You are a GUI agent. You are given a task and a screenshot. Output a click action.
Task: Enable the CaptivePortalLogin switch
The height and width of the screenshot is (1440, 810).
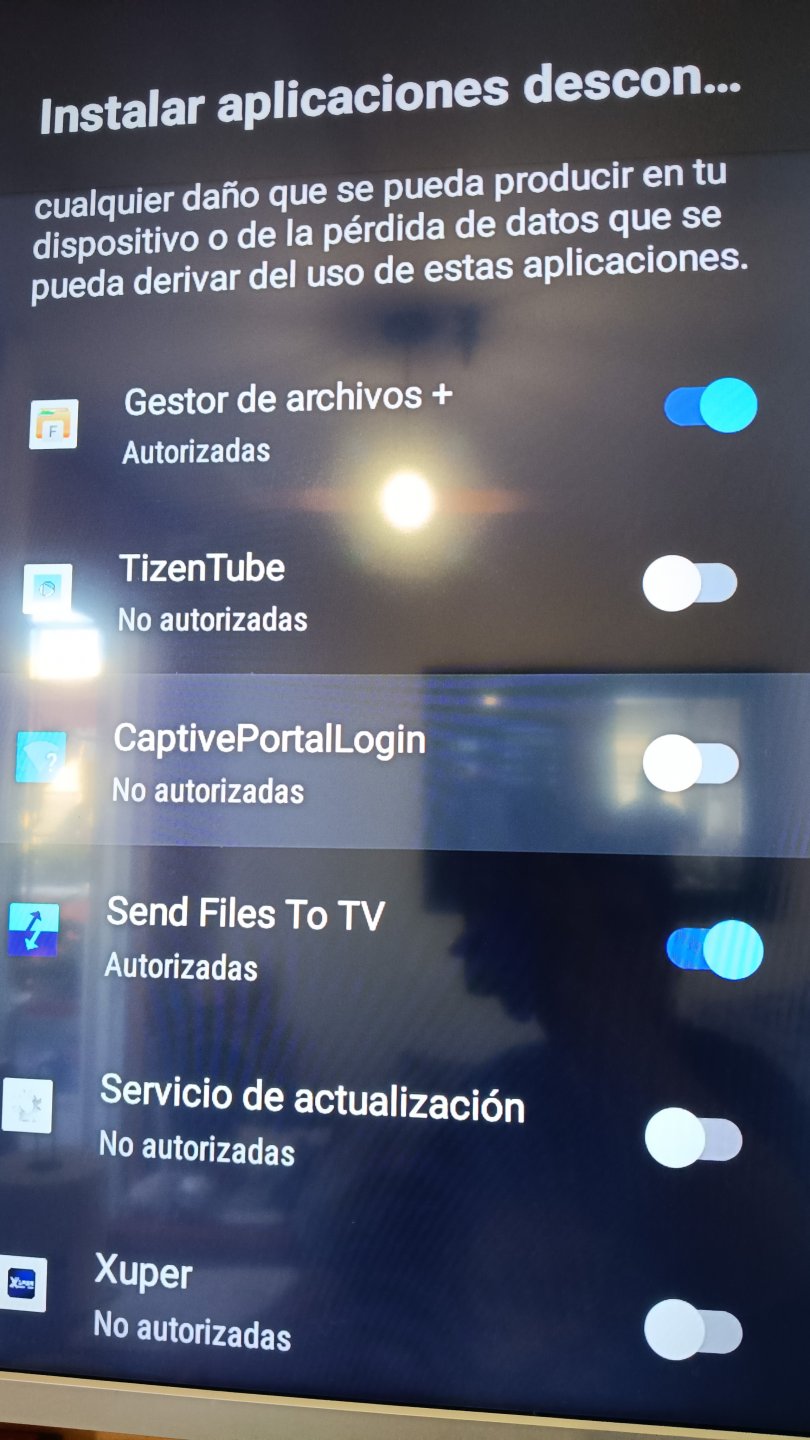pos(690,764)
